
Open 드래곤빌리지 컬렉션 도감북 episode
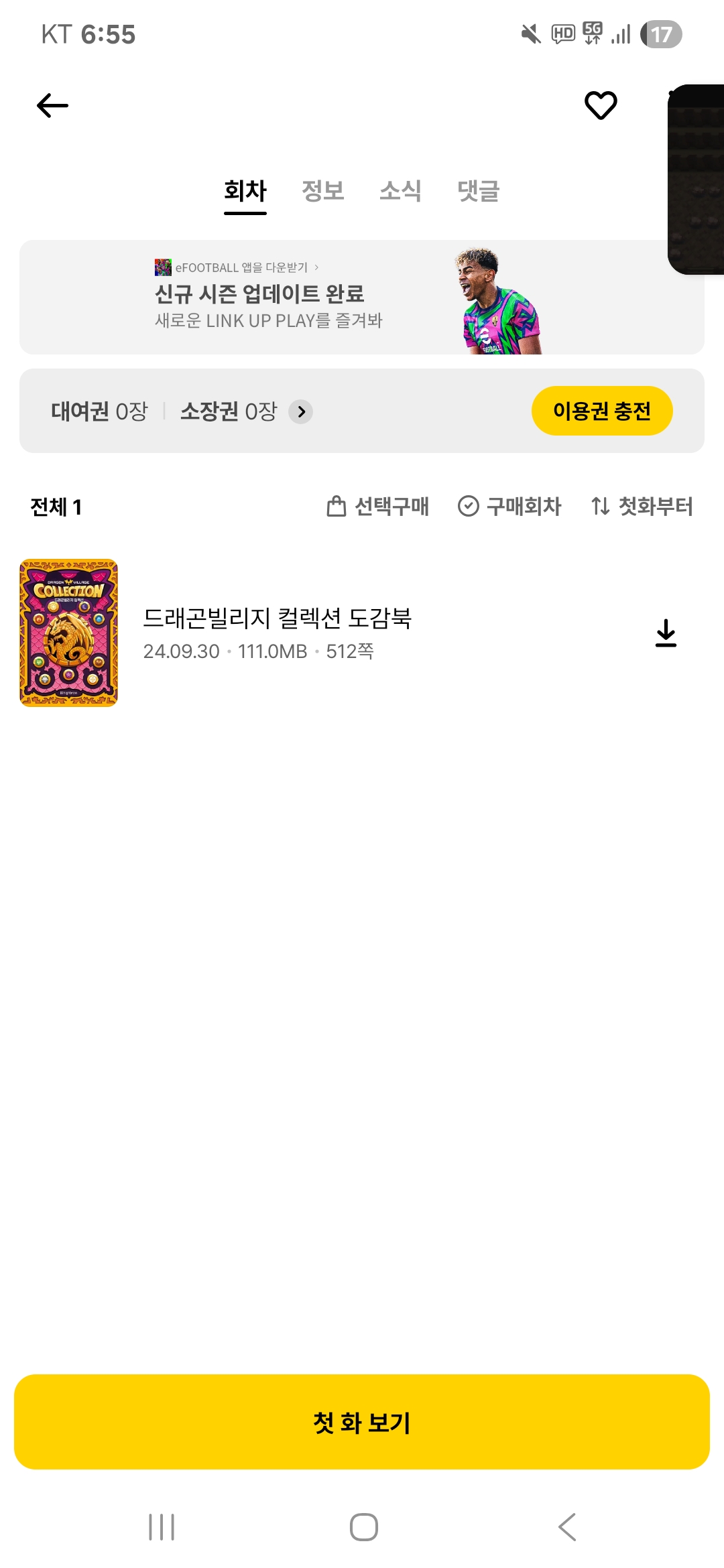[x=278, y=631]
